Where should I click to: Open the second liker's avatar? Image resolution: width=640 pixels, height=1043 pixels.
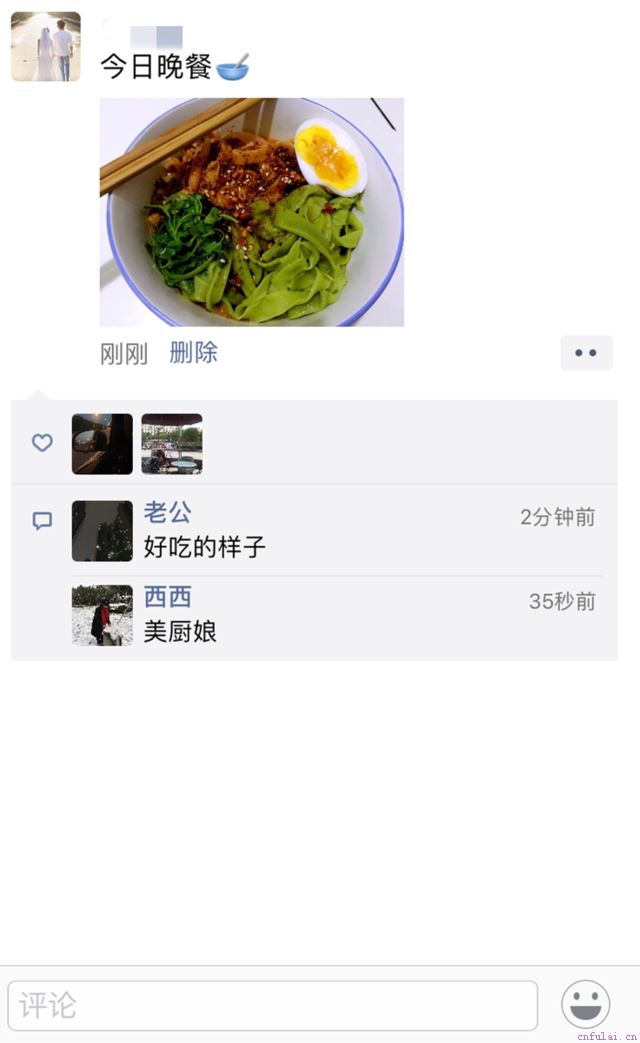click(x=172, y=443)
